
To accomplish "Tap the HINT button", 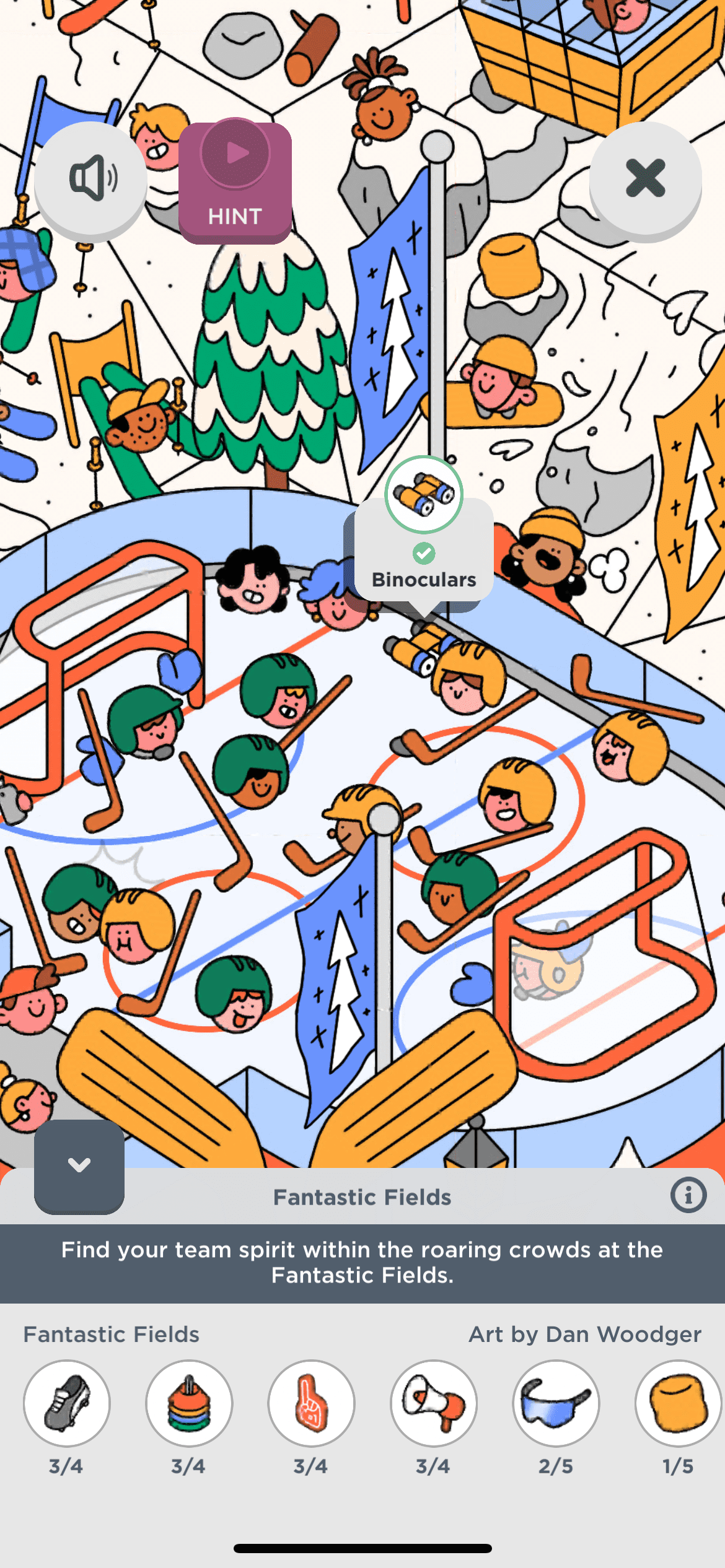I will [x=235, y=181].
